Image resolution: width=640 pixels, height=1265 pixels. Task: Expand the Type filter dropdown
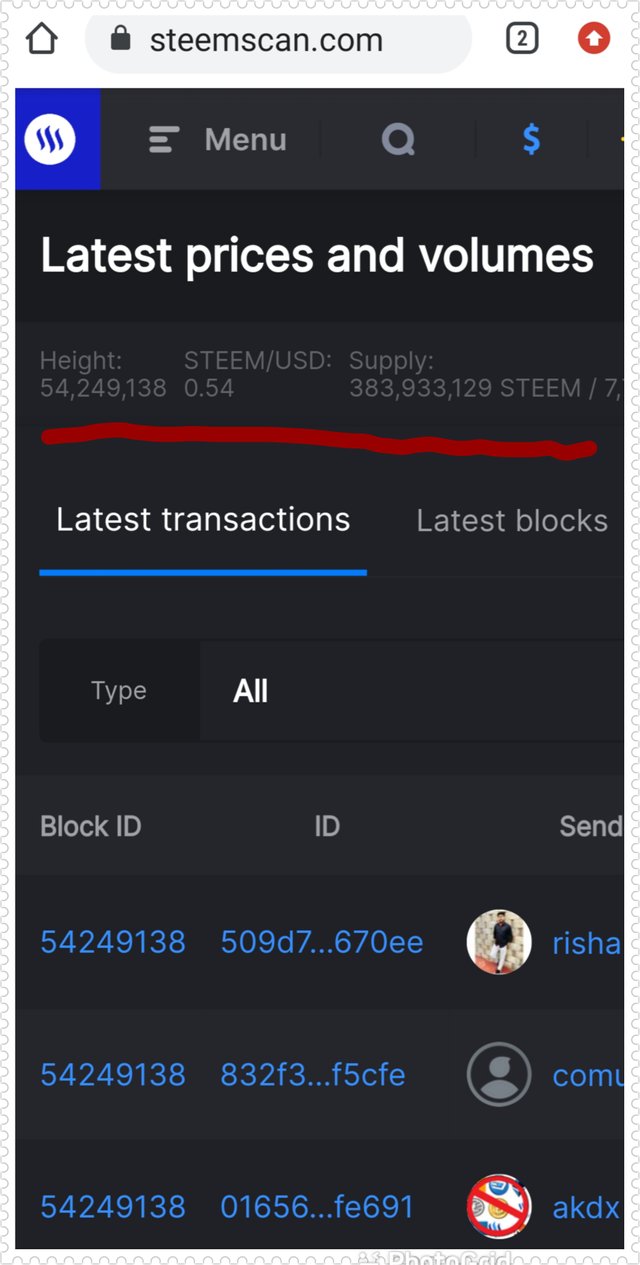(410, 691)
